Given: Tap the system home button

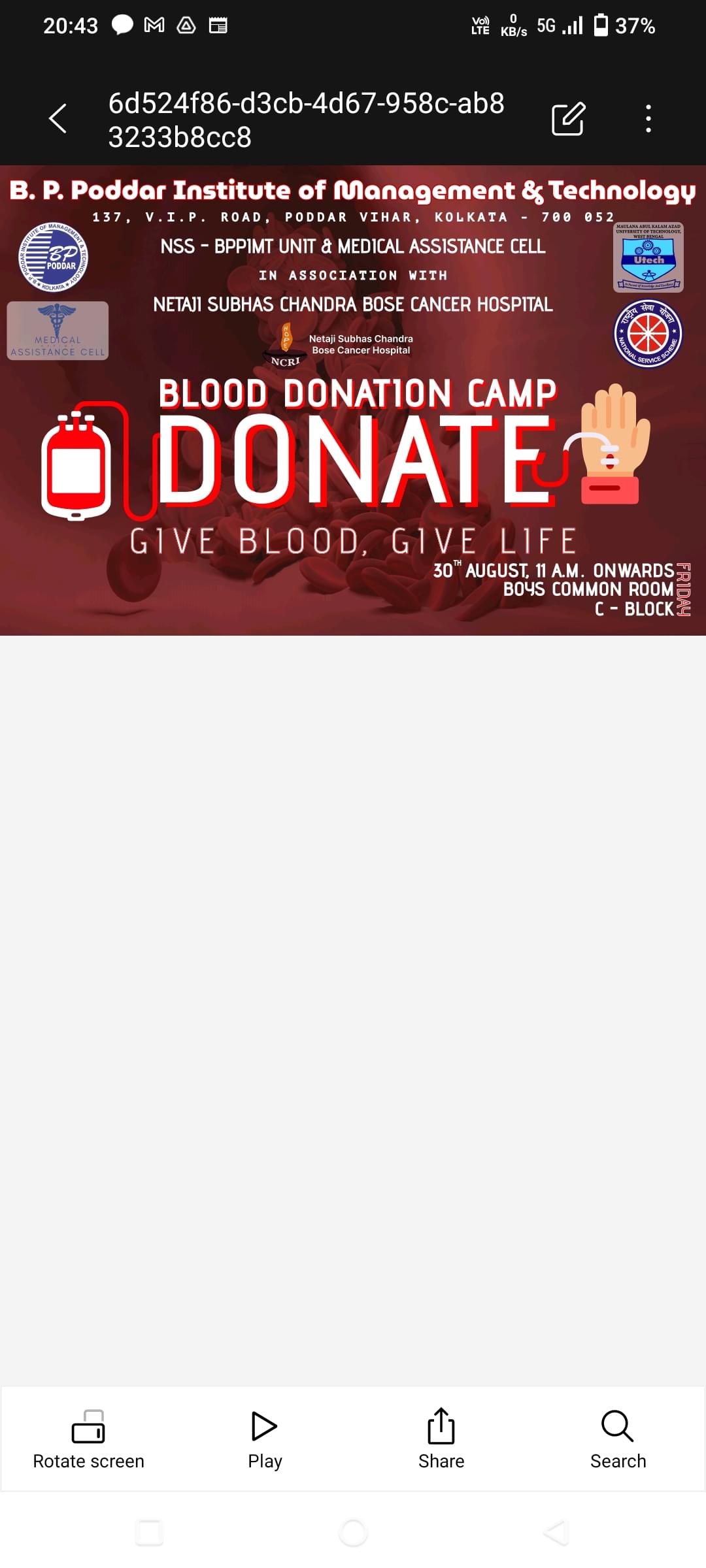Looking at the screenshot, I should click(353, 1532).
